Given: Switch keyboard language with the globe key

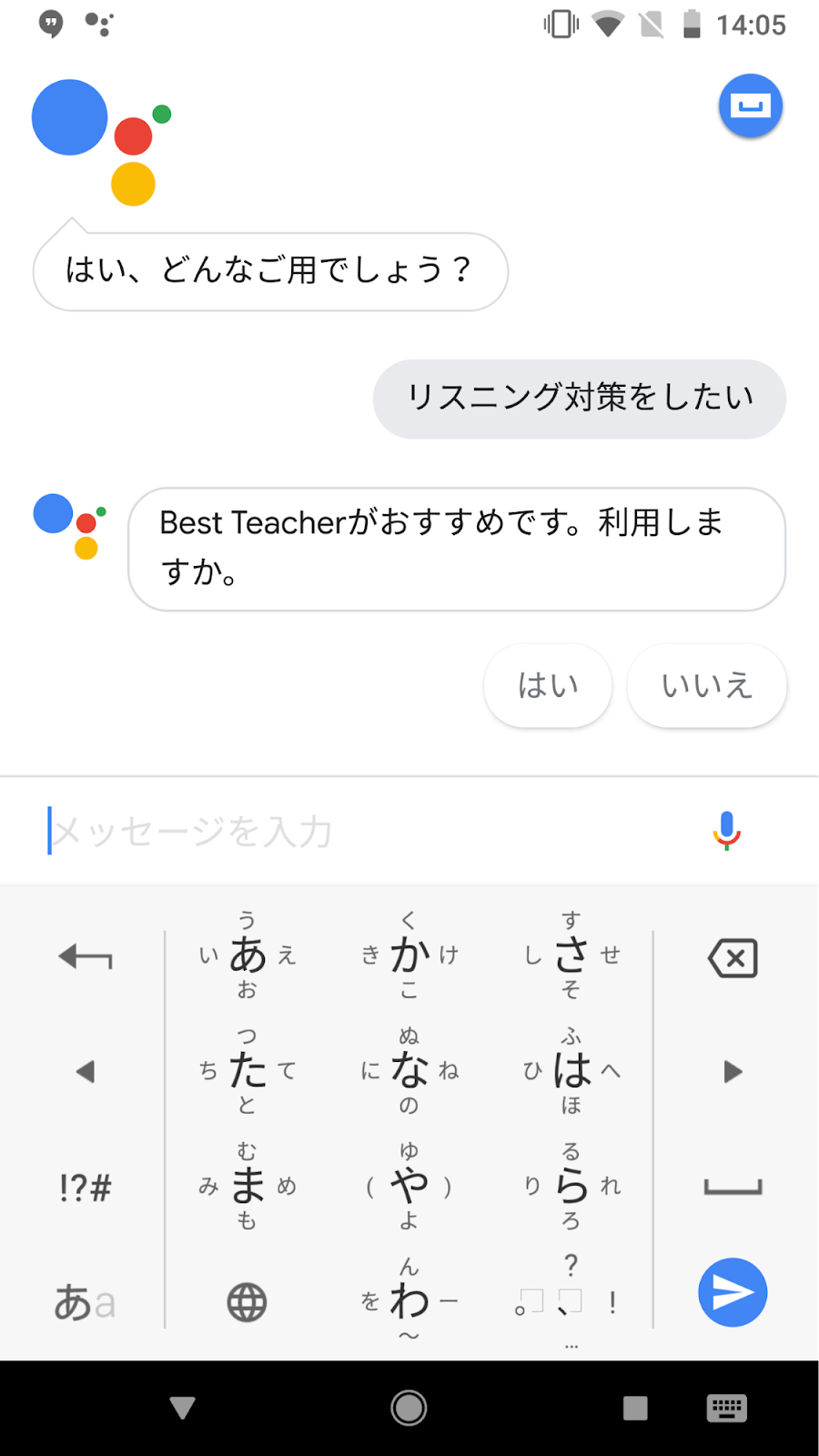Looking at the screenshot, I should click(x=247, y=1302).
